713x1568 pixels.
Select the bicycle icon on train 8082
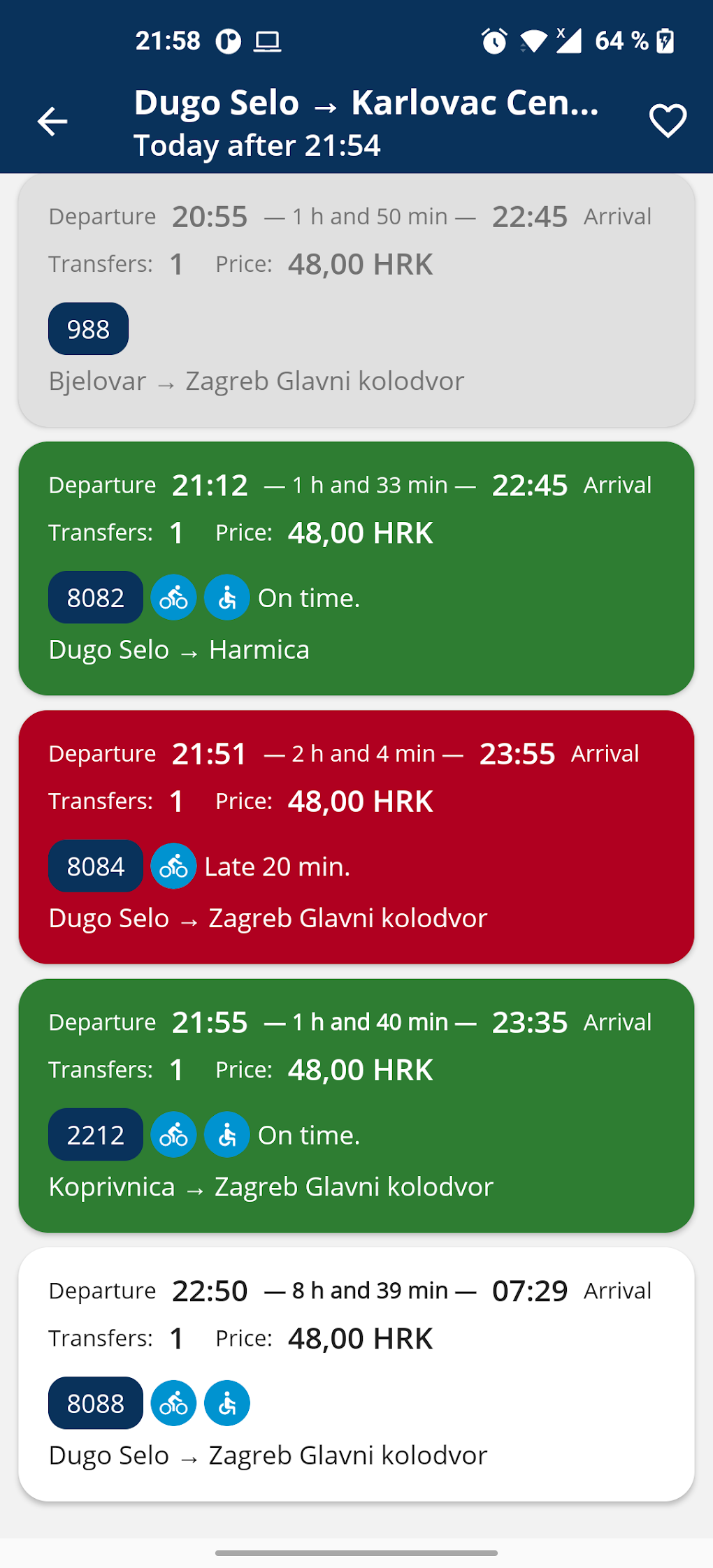[x=173, y=597]
